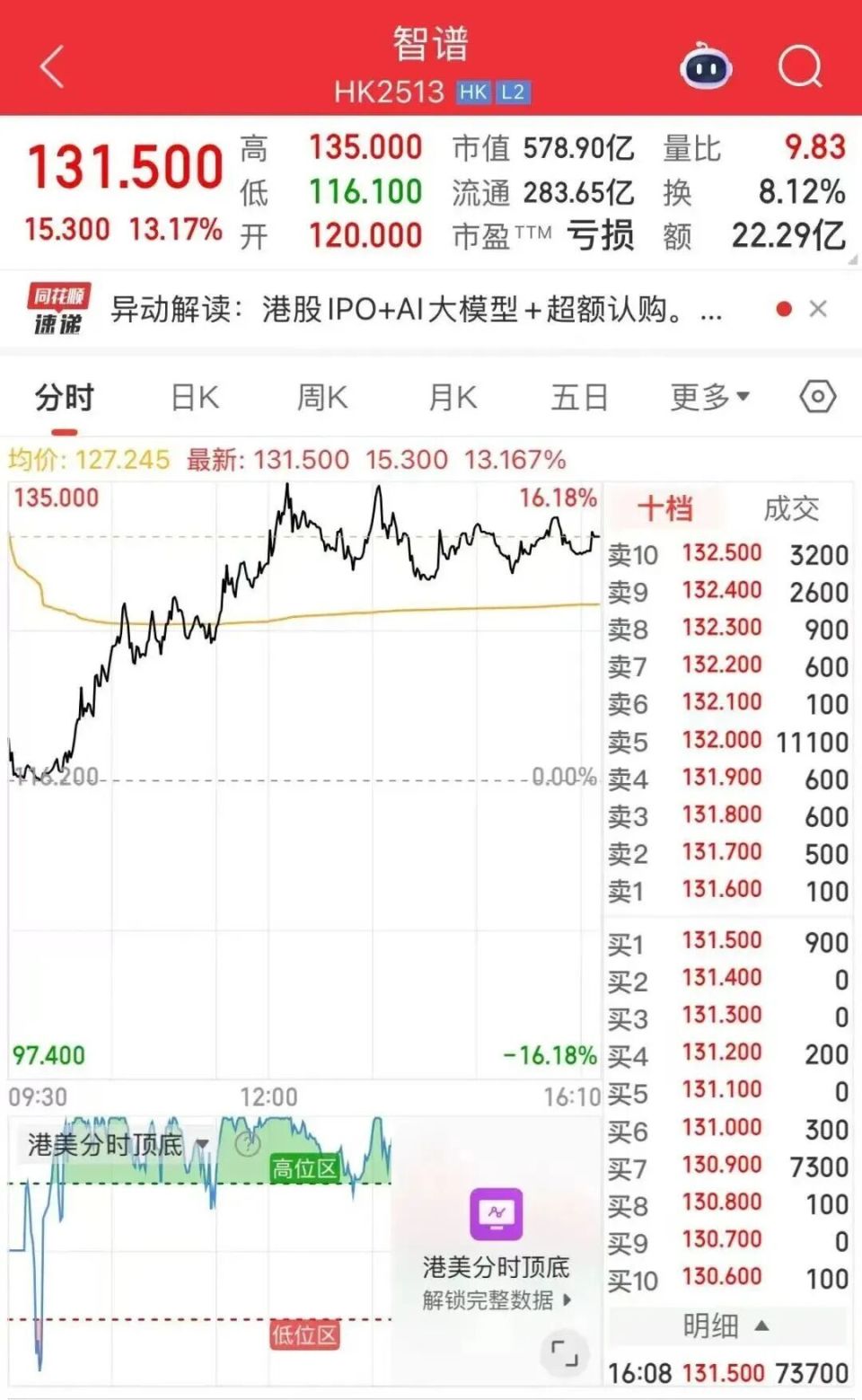Open the stock search magnifier

[x=798, y=66]
